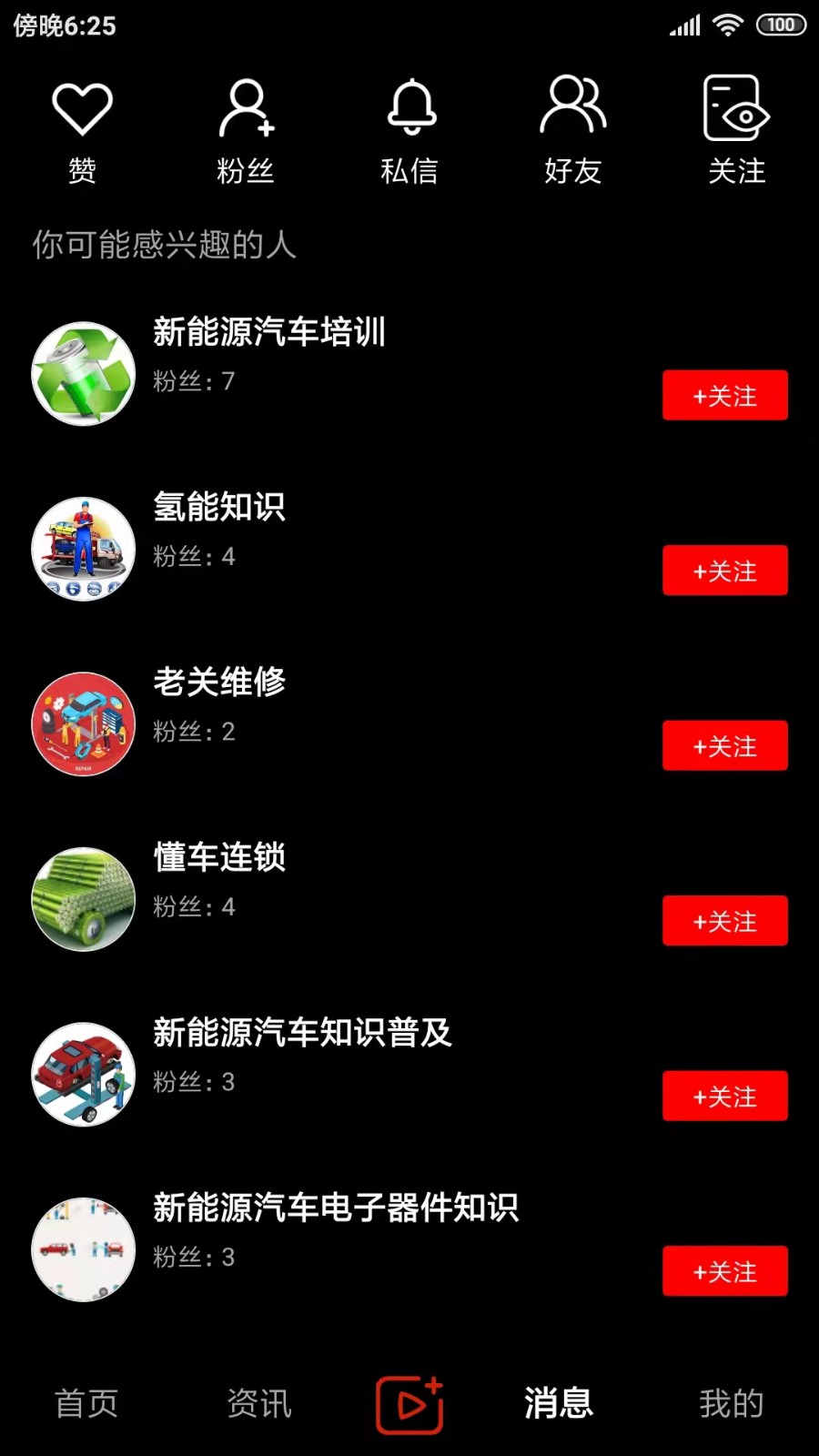Open 氢能知识's mechanic avatar

tap(83, 547)
